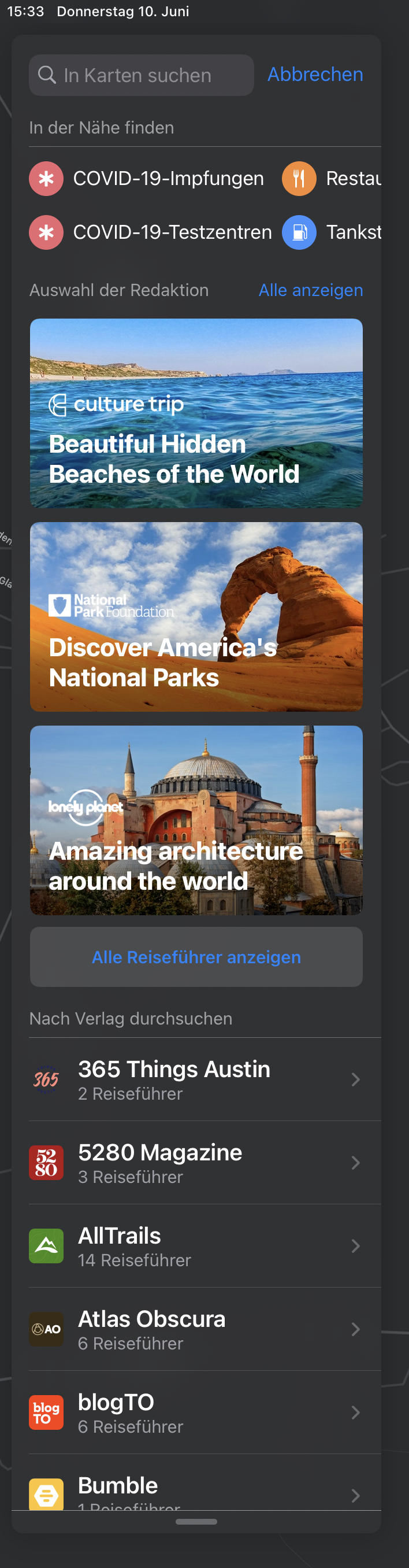Cancel search with Abbrechen

[315, 74]
